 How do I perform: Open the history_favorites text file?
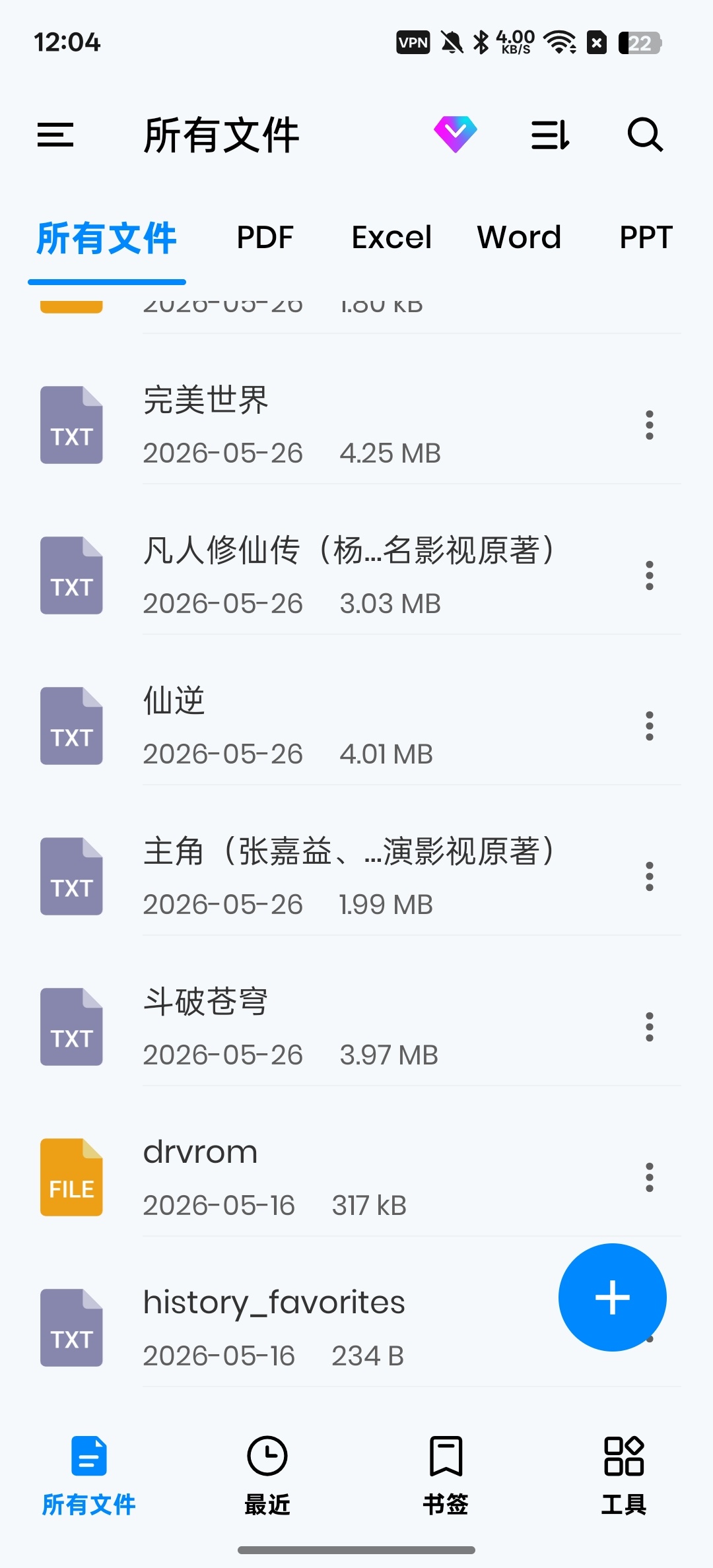tap(290, 1328)
